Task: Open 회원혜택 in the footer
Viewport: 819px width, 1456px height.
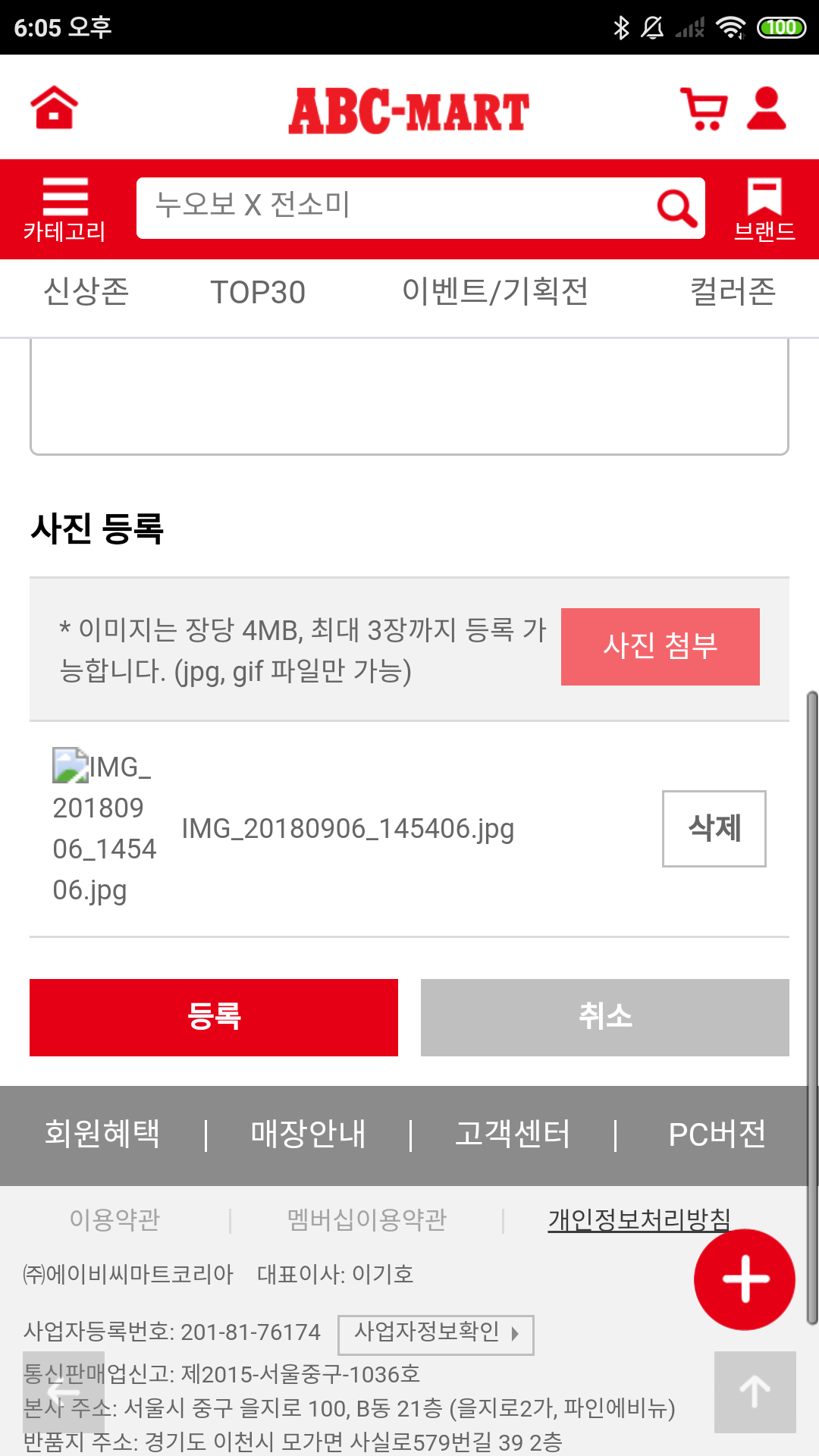Action: click(102, 1135)
